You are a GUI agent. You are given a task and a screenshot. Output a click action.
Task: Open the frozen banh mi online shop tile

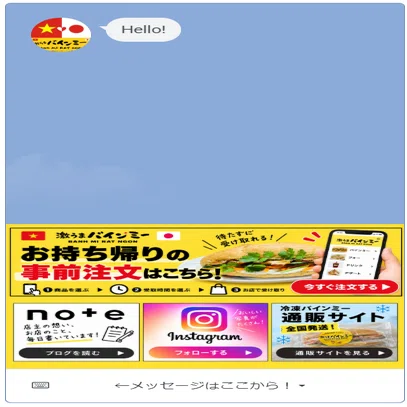coord(335,332)
